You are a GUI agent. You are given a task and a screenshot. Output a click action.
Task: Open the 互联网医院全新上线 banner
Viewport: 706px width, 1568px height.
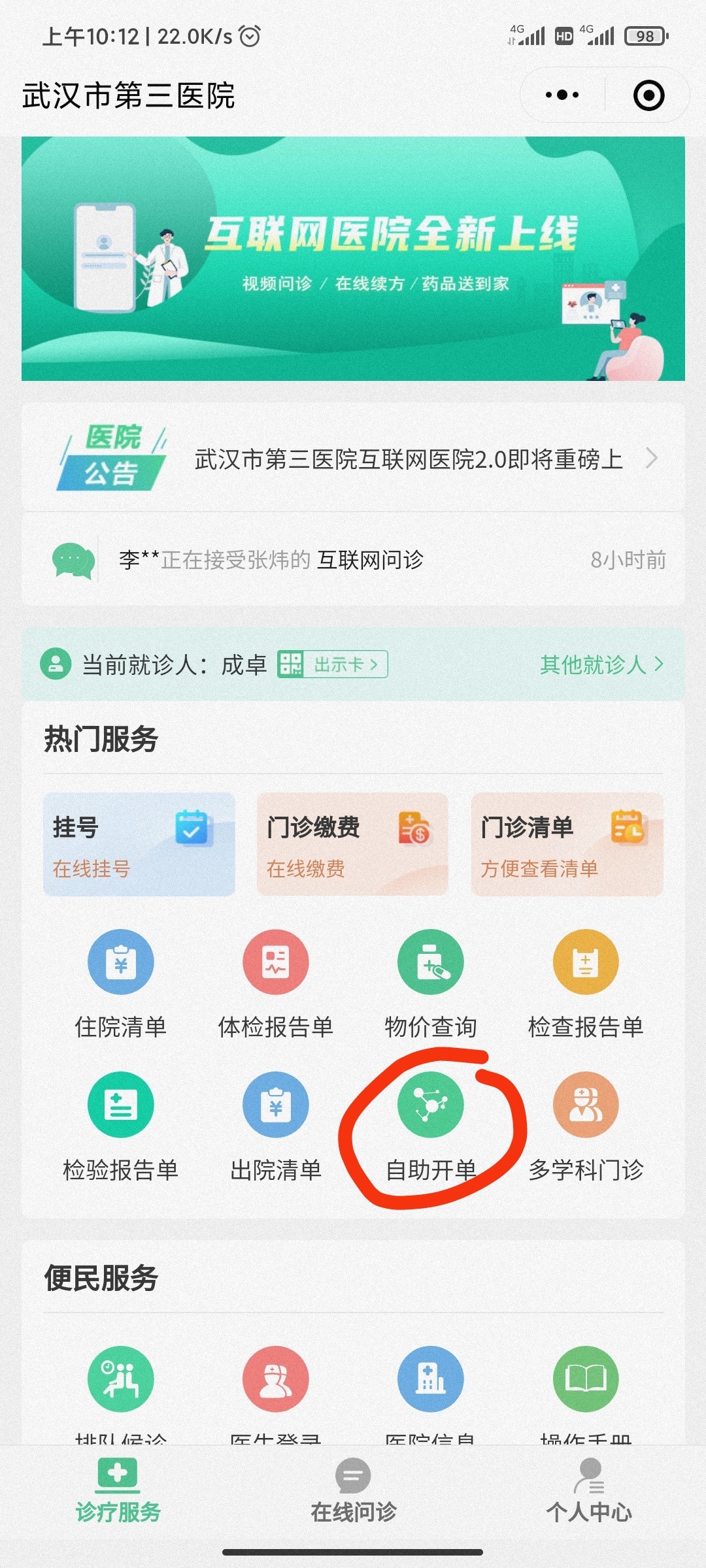[353, 258]
